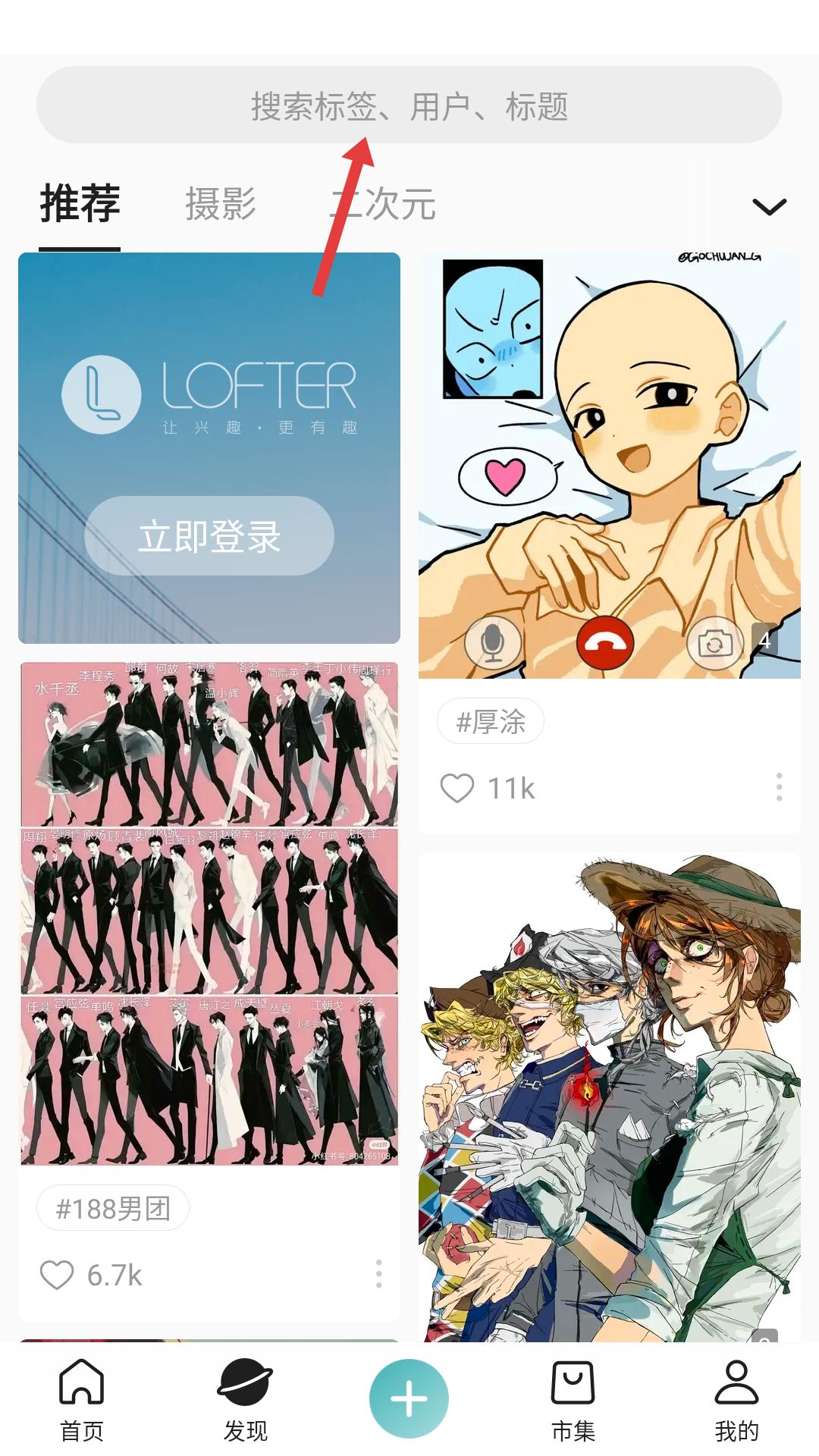Click the search bar for tags and users

pos(409,106)
